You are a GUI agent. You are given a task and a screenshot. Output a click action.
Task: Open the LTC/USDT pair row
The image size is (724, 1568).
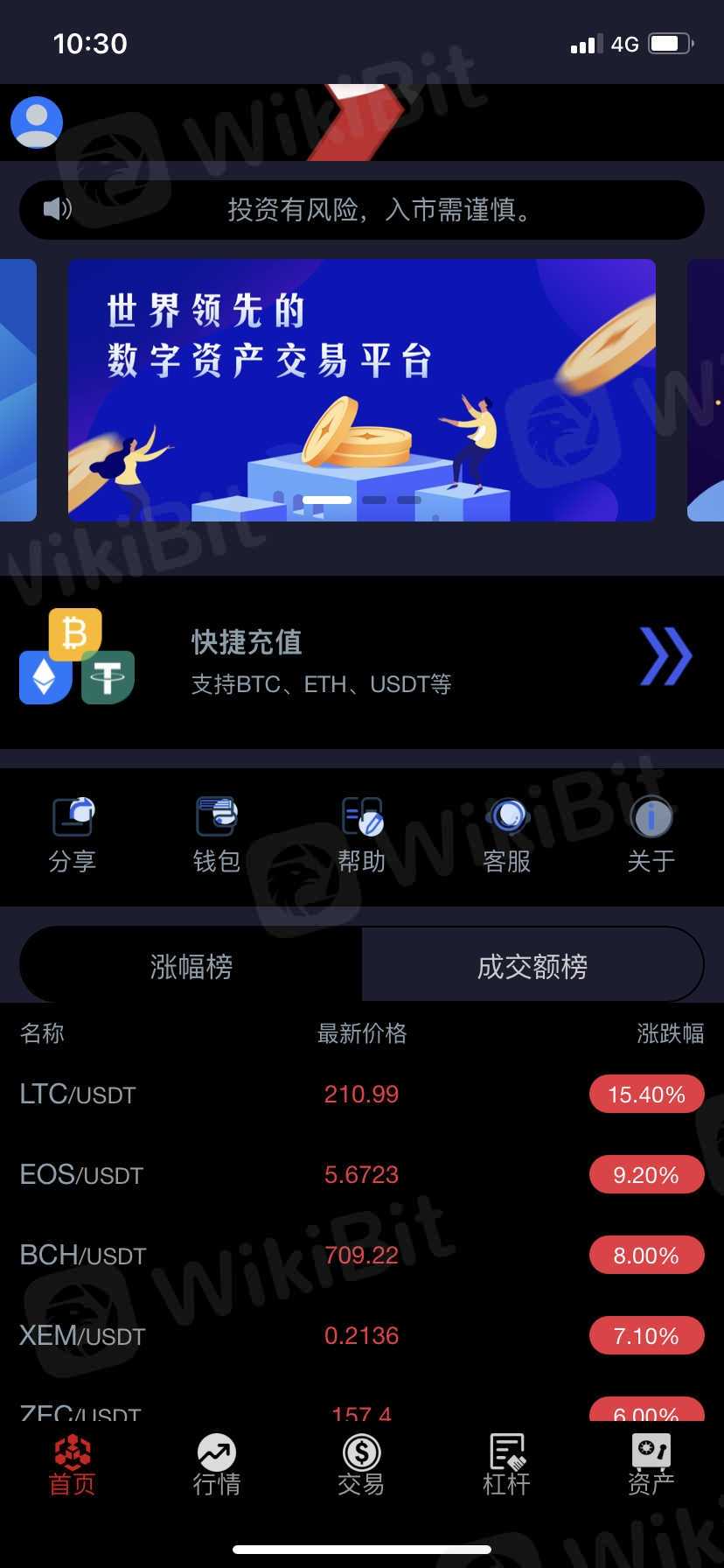[x=361, y=1094]
